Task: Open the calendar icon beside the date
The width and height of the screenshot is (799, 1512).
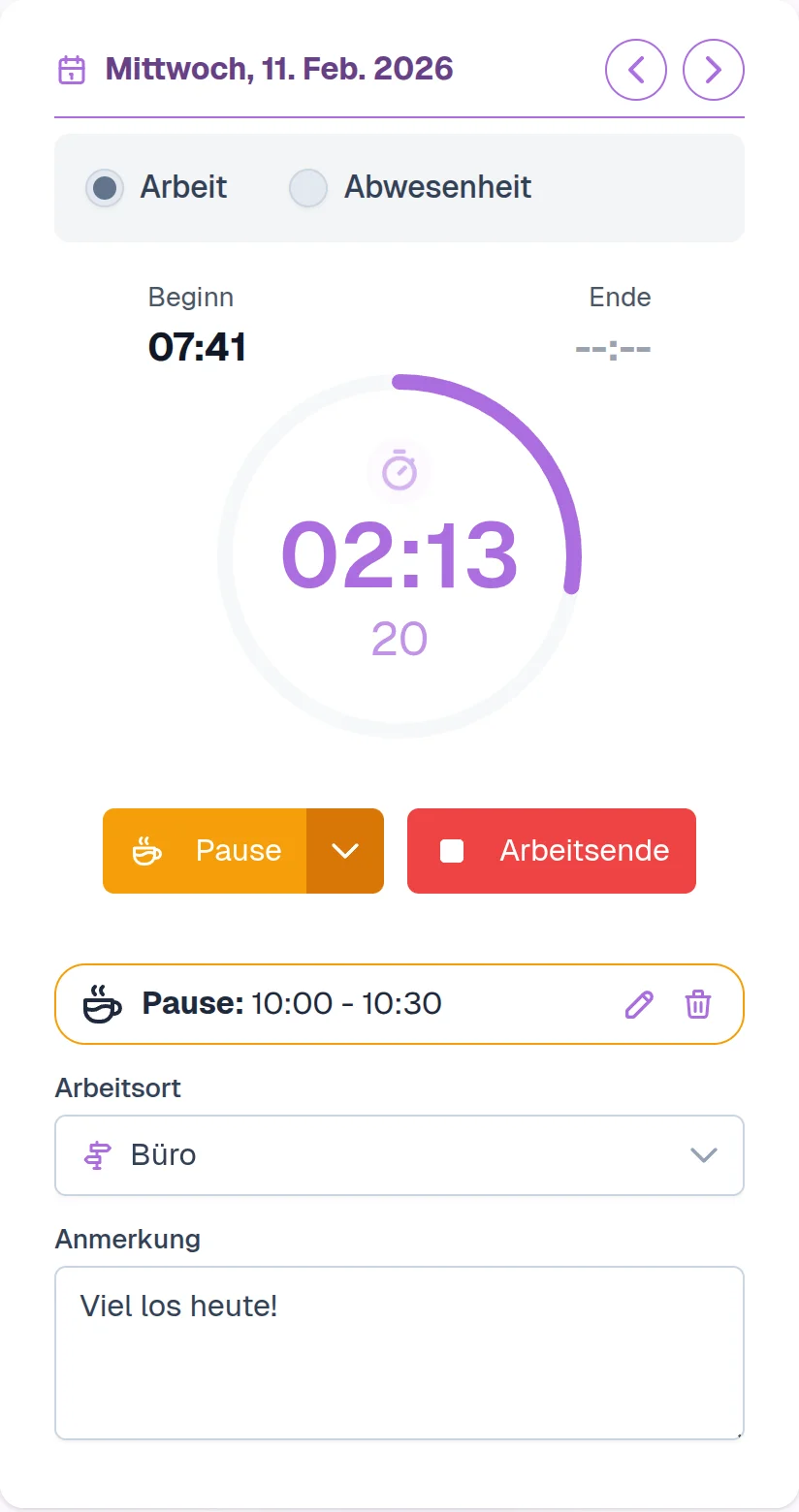Action: (x=72, y=70)
